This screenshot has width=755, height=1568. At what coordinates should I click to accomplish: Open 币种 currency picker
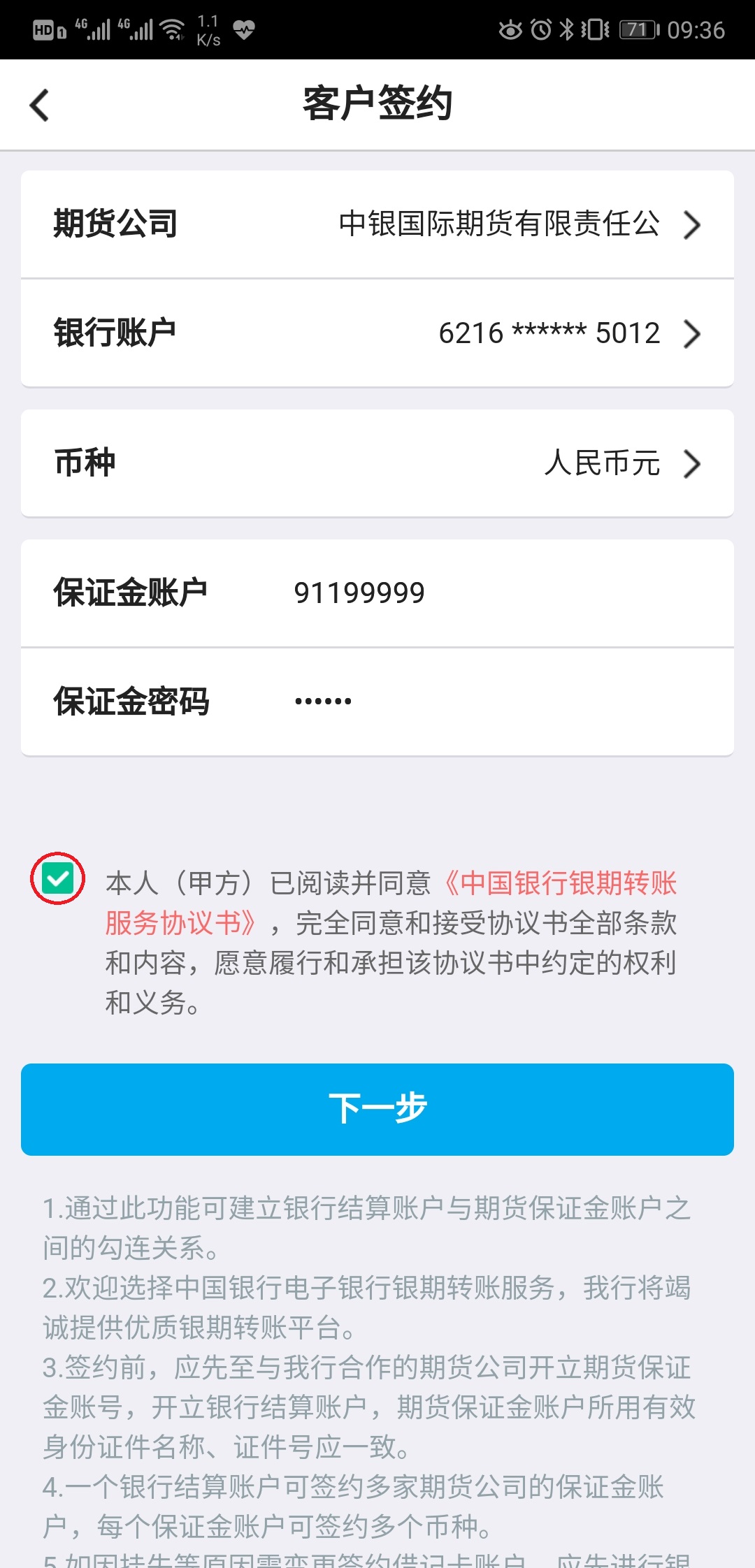coord(377,463)
